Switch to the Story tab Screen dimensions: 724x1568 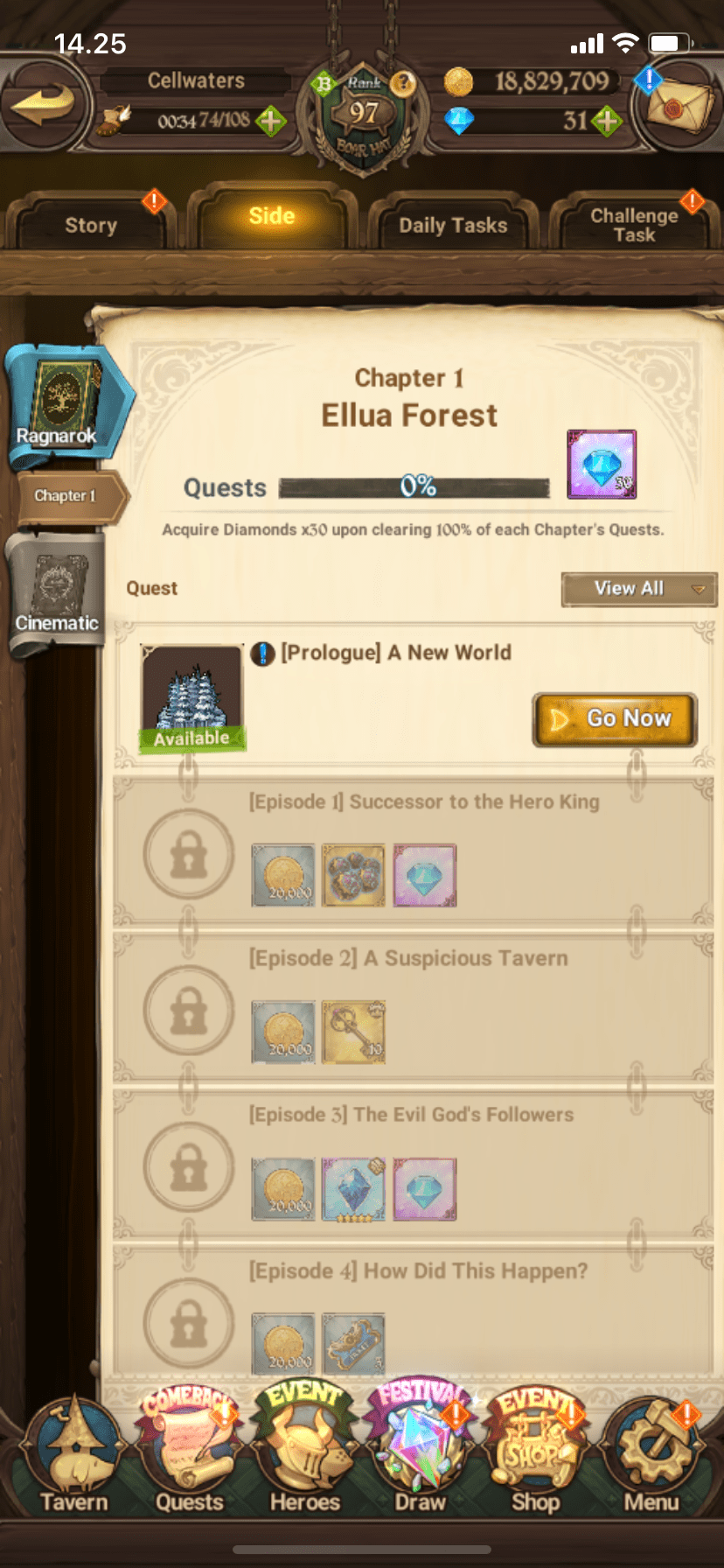coord(91,225)
